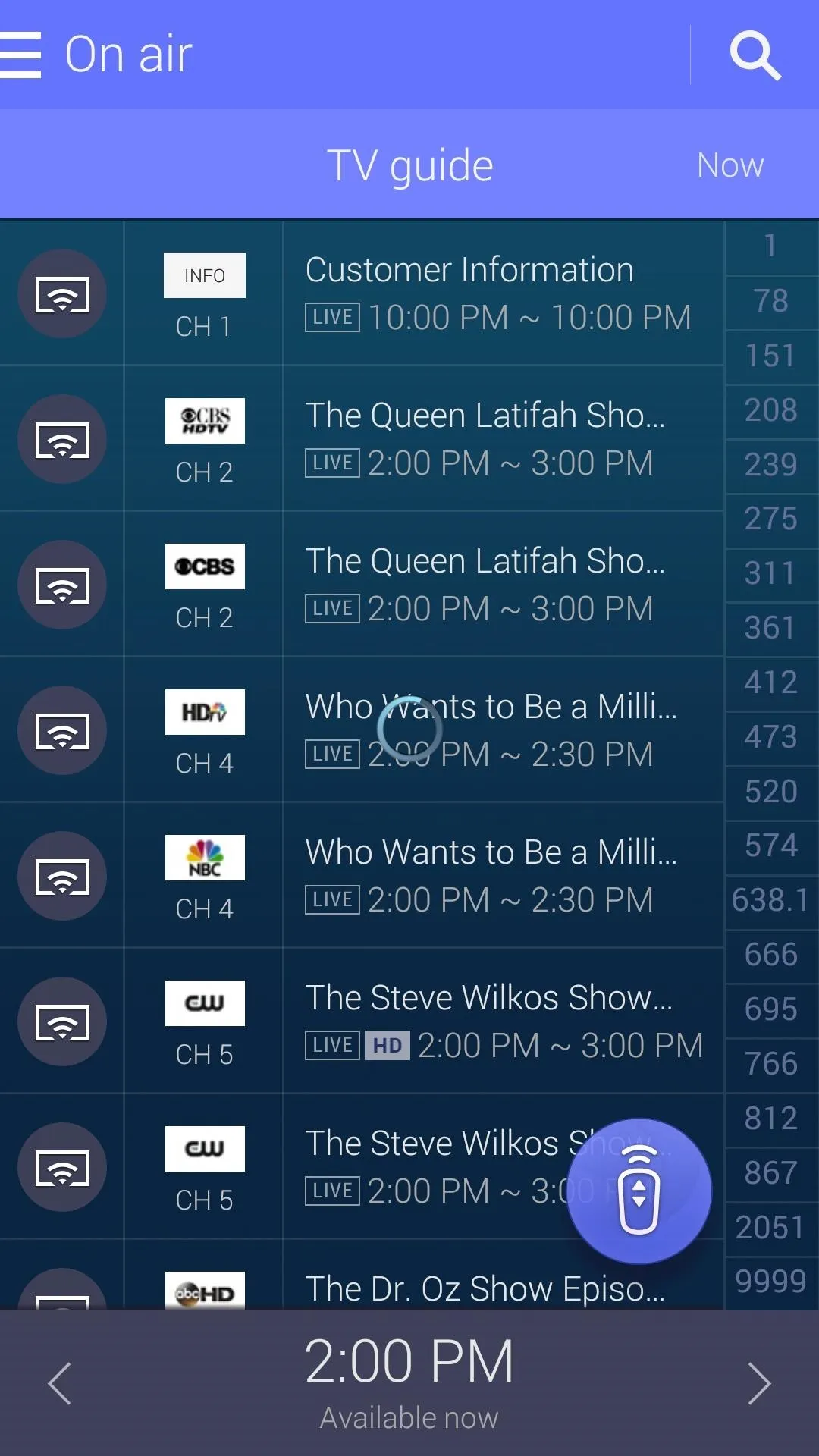Send the CBS HDTV CH 2 channel to TV
This screenshot has height=1456, width=819.
click(62, 439)
